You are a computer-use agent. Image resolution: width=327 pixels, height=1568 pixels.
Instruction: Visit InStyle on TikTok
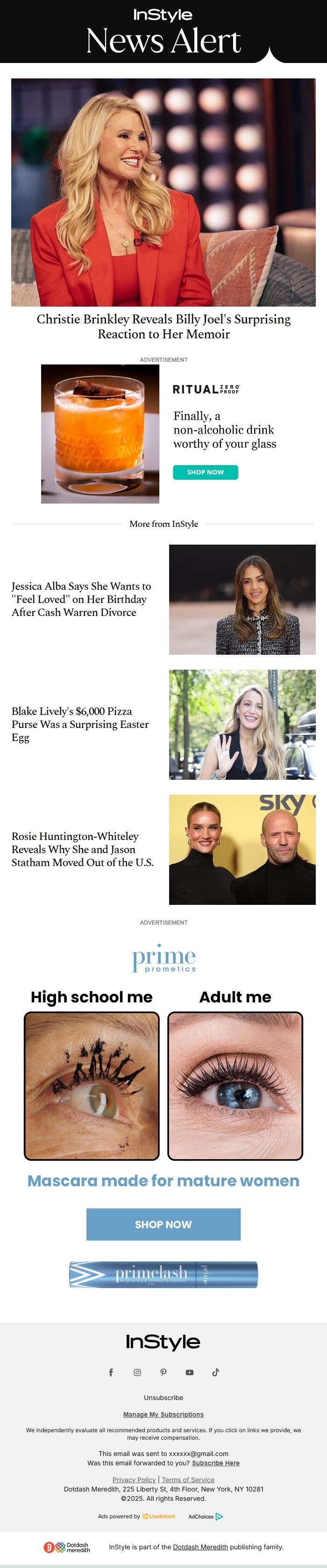[215, 1372]
